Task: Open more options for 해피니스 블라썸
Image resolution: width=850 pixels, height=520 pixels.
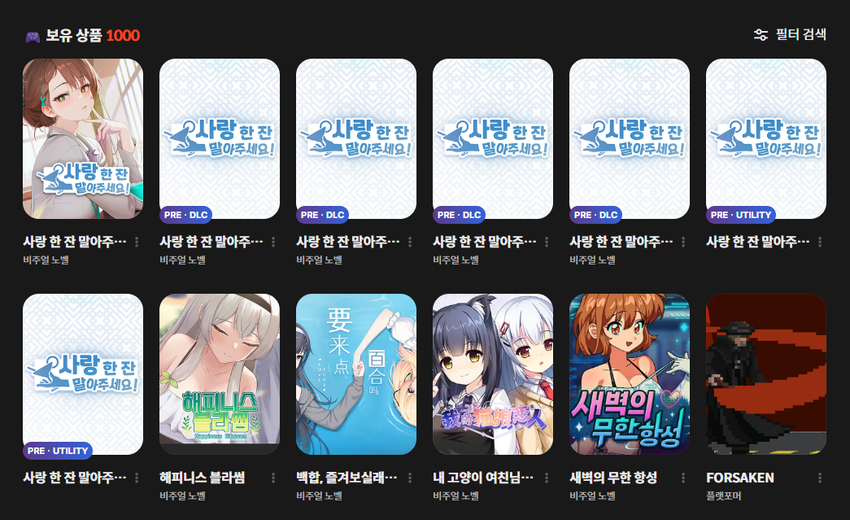Action: point(273,478)
